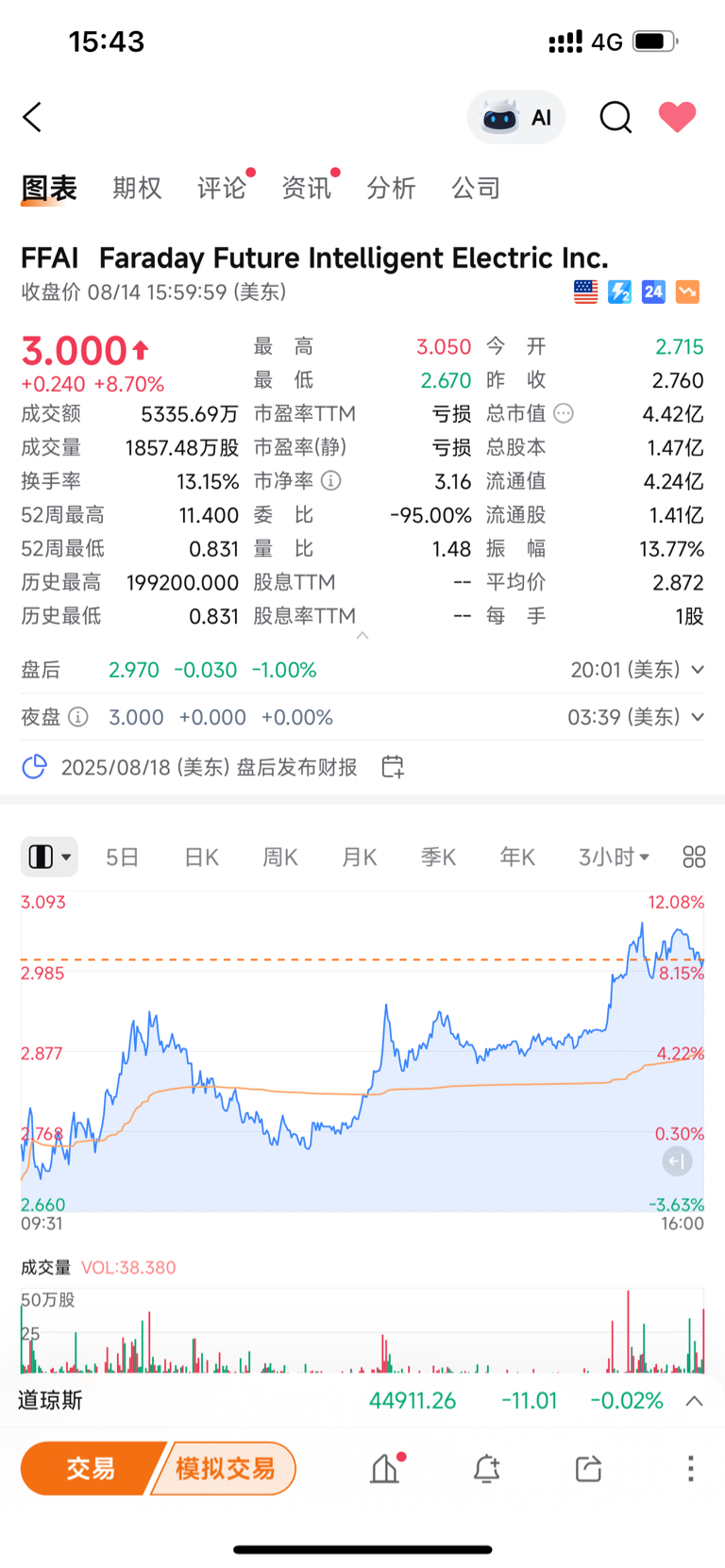
Task: Tap the orange 交易 button
Action: point(91,1468)
